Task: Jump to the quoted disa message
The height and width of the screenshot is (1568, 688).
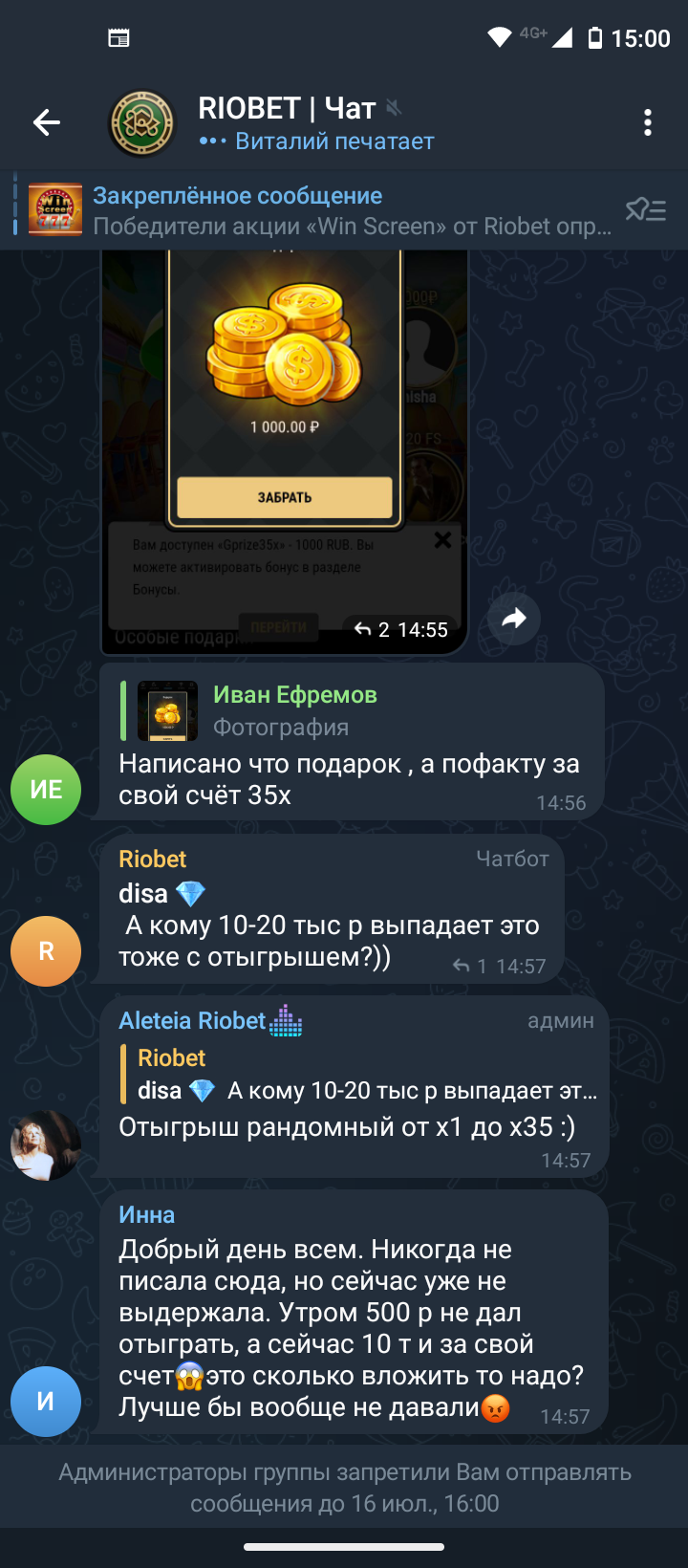Action: coord(363,1075)
